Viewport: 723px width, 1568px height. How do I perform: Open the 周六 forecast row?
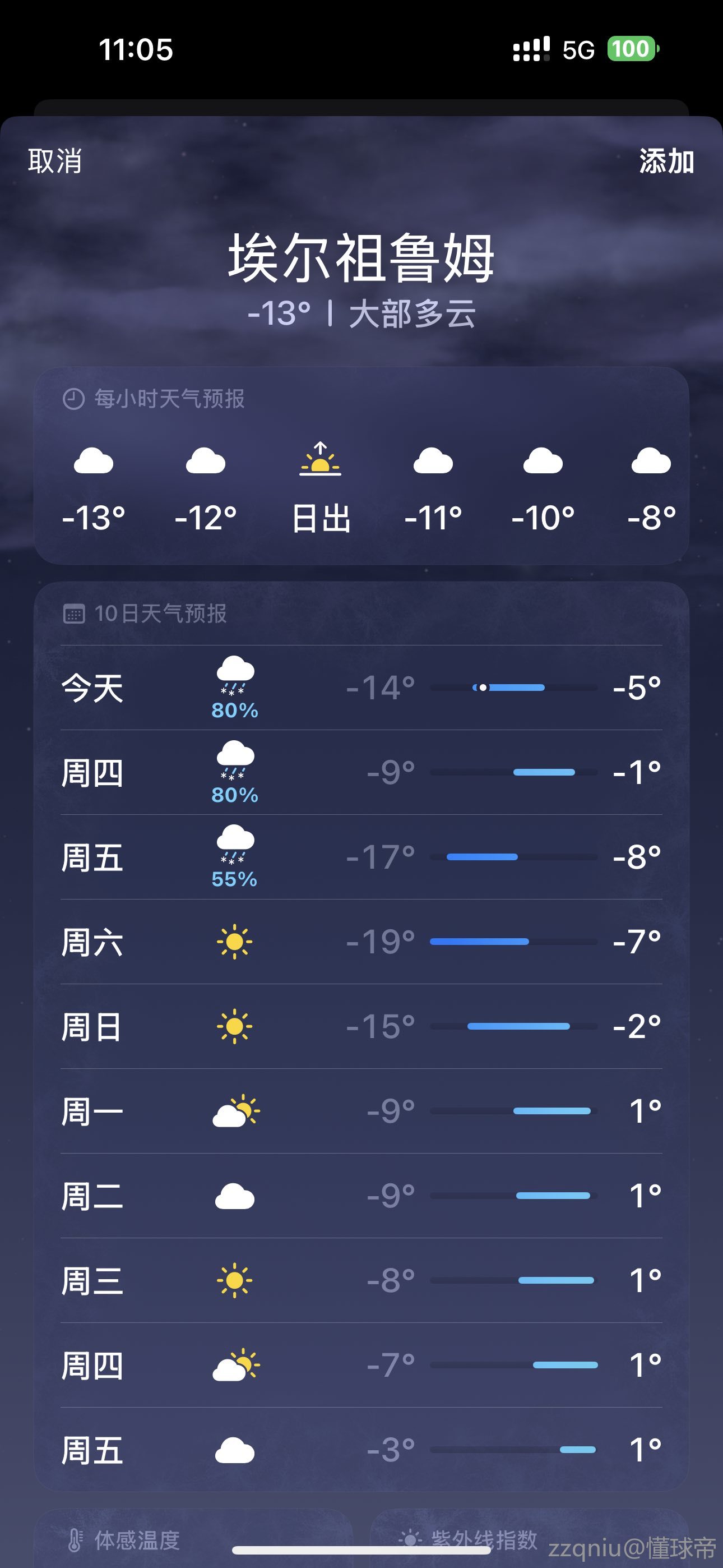(x=361, y=942)
